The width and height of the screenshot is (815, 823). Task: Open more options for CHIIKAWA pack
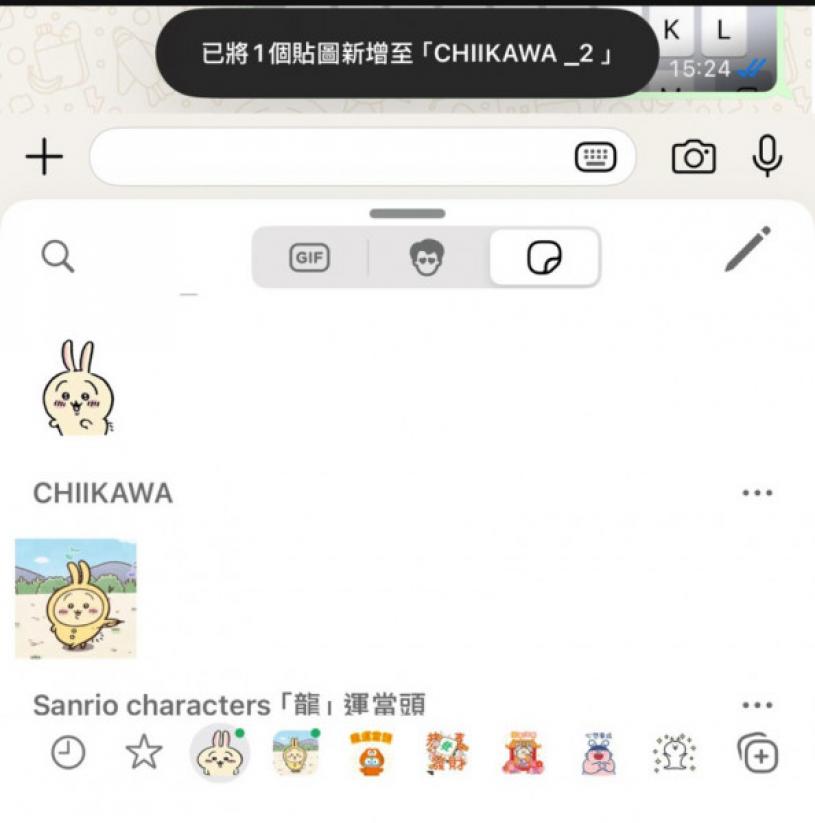[757, 493]
